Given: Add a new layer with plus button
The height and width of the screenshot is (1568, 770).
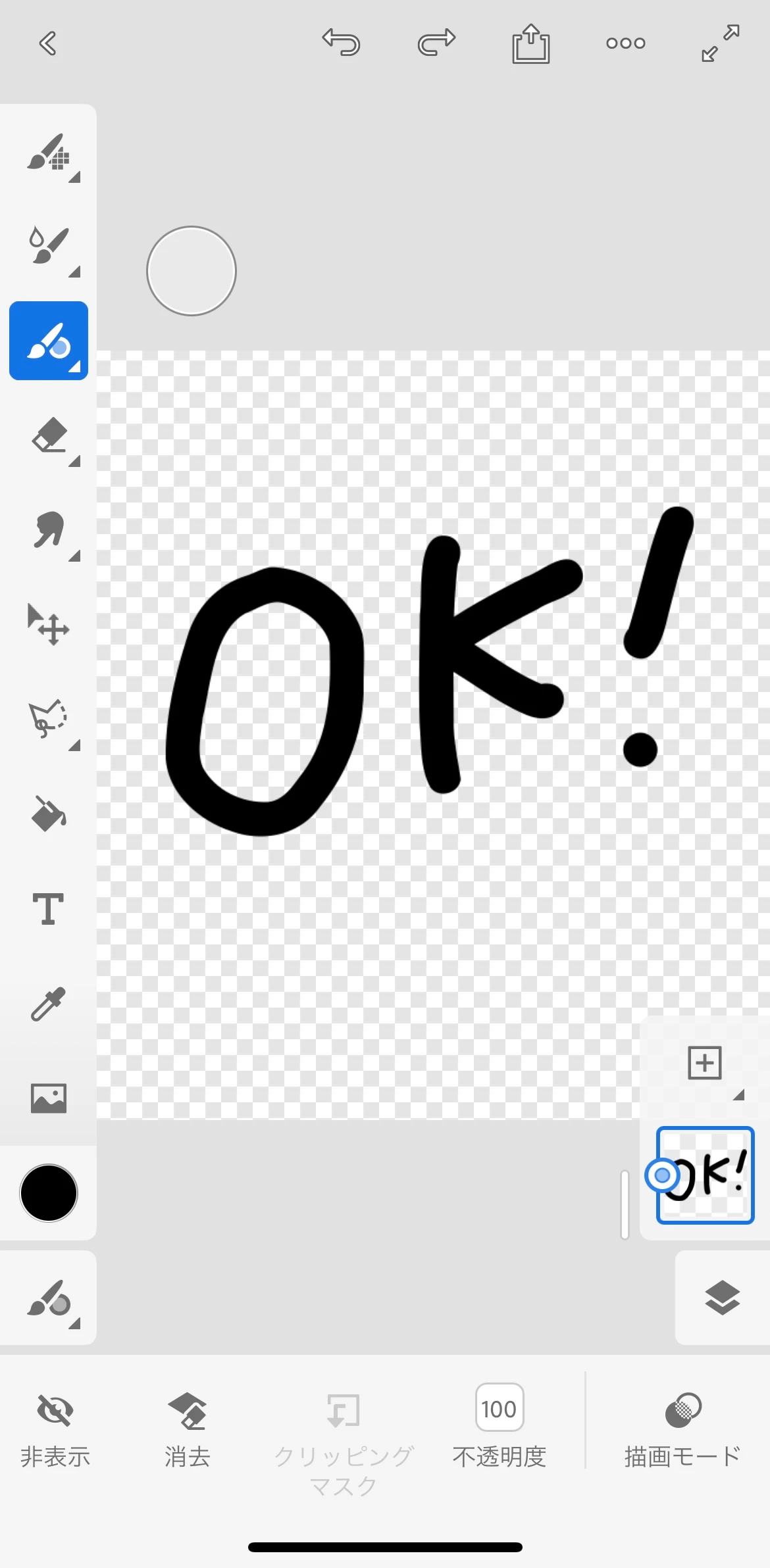Looking at the screenshot, I should [x=705, y=1063].
